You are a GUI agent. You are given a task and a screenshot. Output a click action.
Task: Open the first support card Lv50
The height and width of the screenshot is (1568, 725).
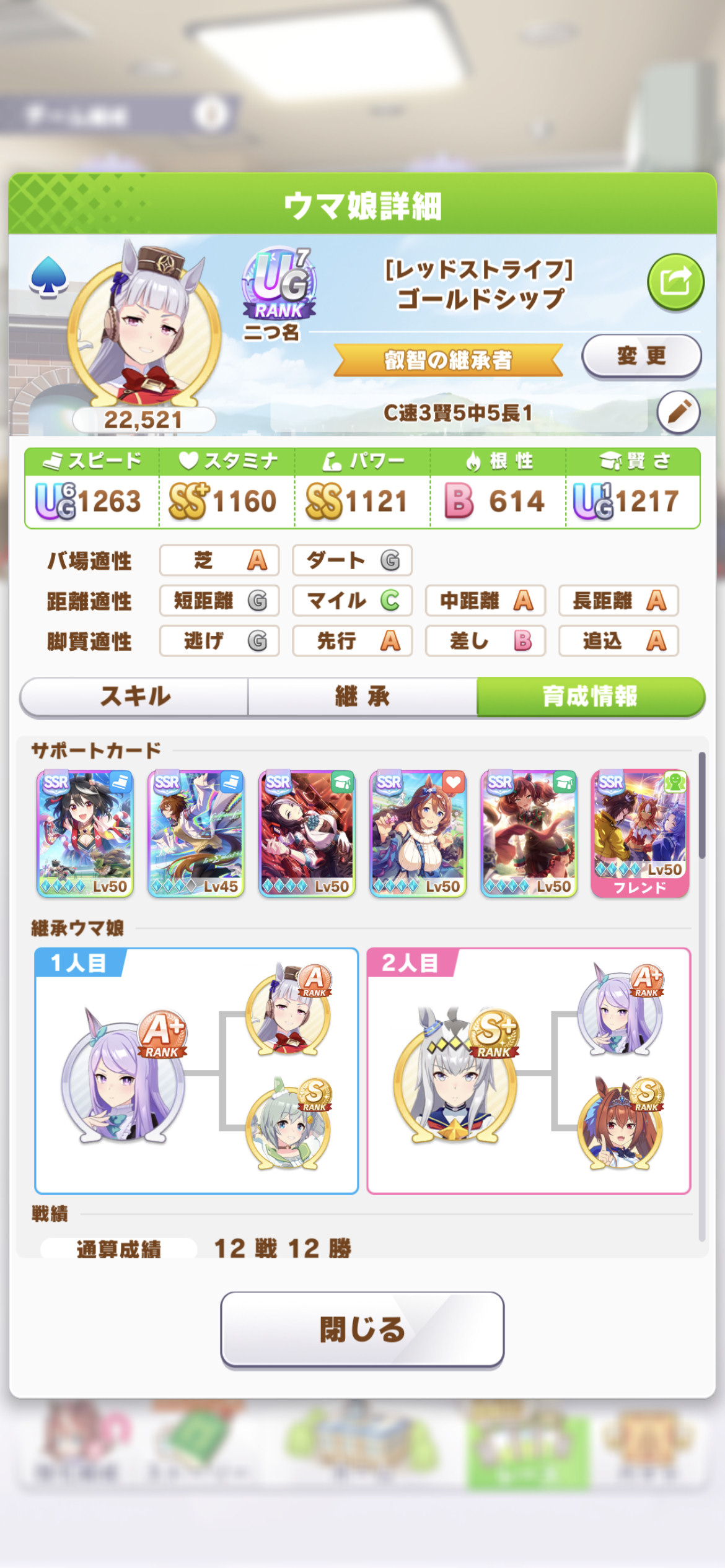[x=85, y=834]
